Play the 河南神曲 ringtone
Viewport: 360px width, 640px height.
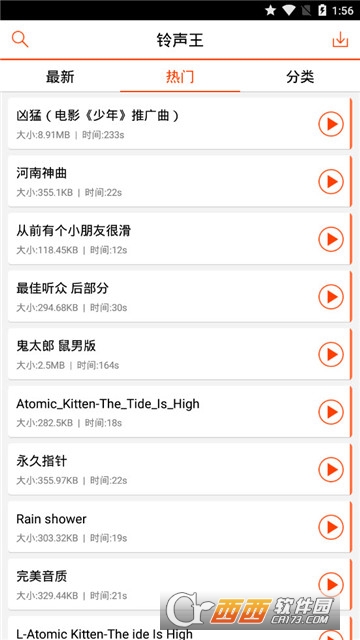click(331, 181)
